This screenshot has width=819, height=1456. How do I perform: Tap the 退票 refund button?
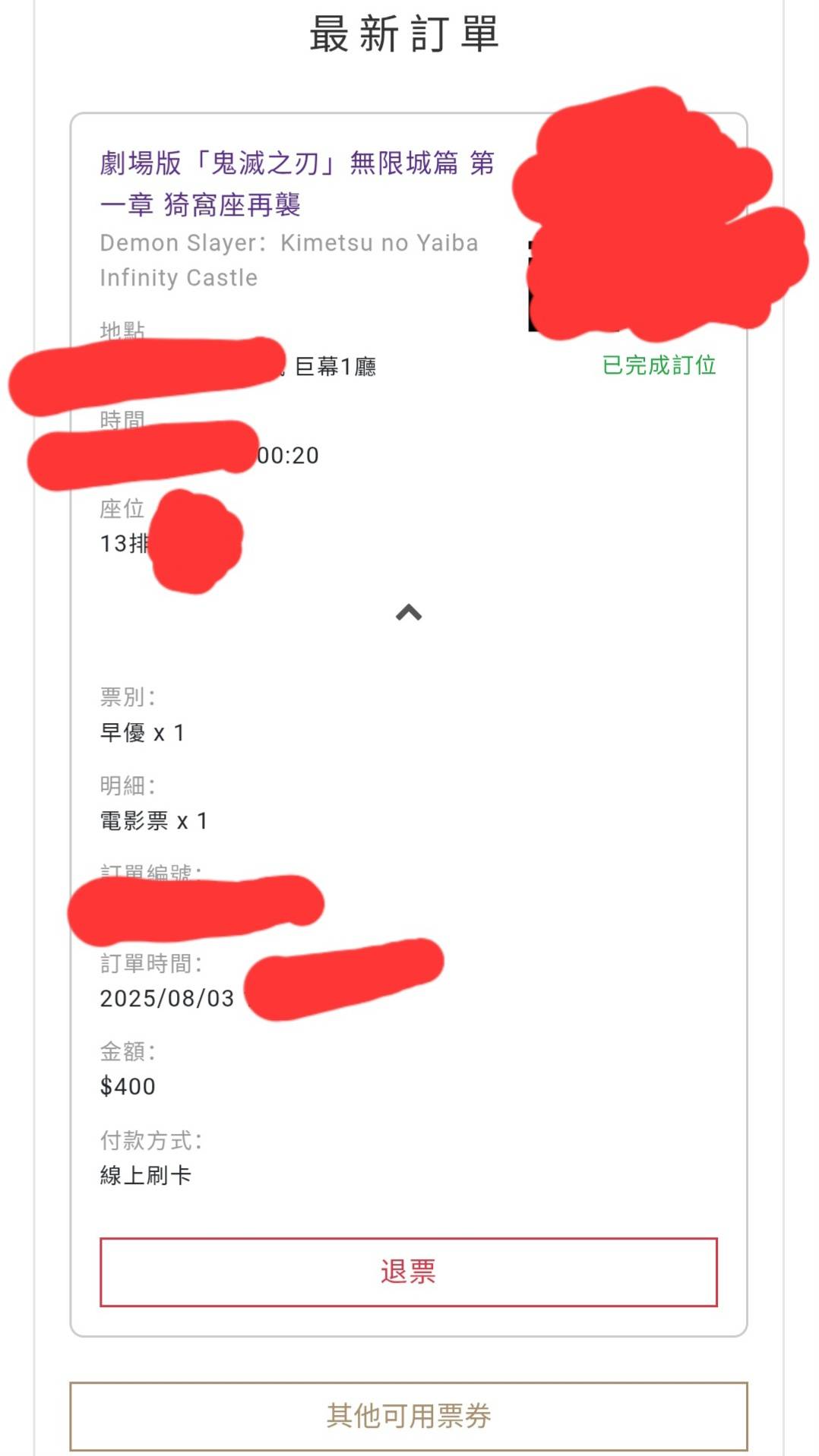coord(409,1272)
